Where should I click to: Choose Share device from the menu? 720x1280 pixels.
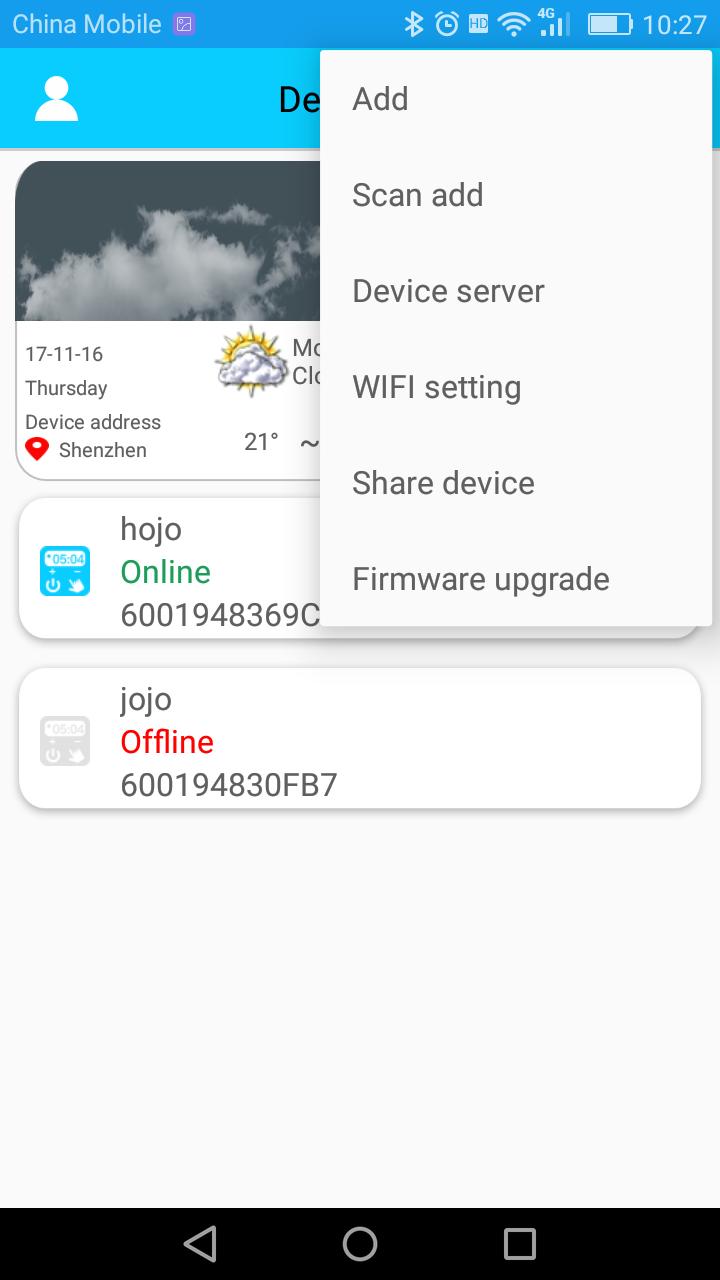443,482
